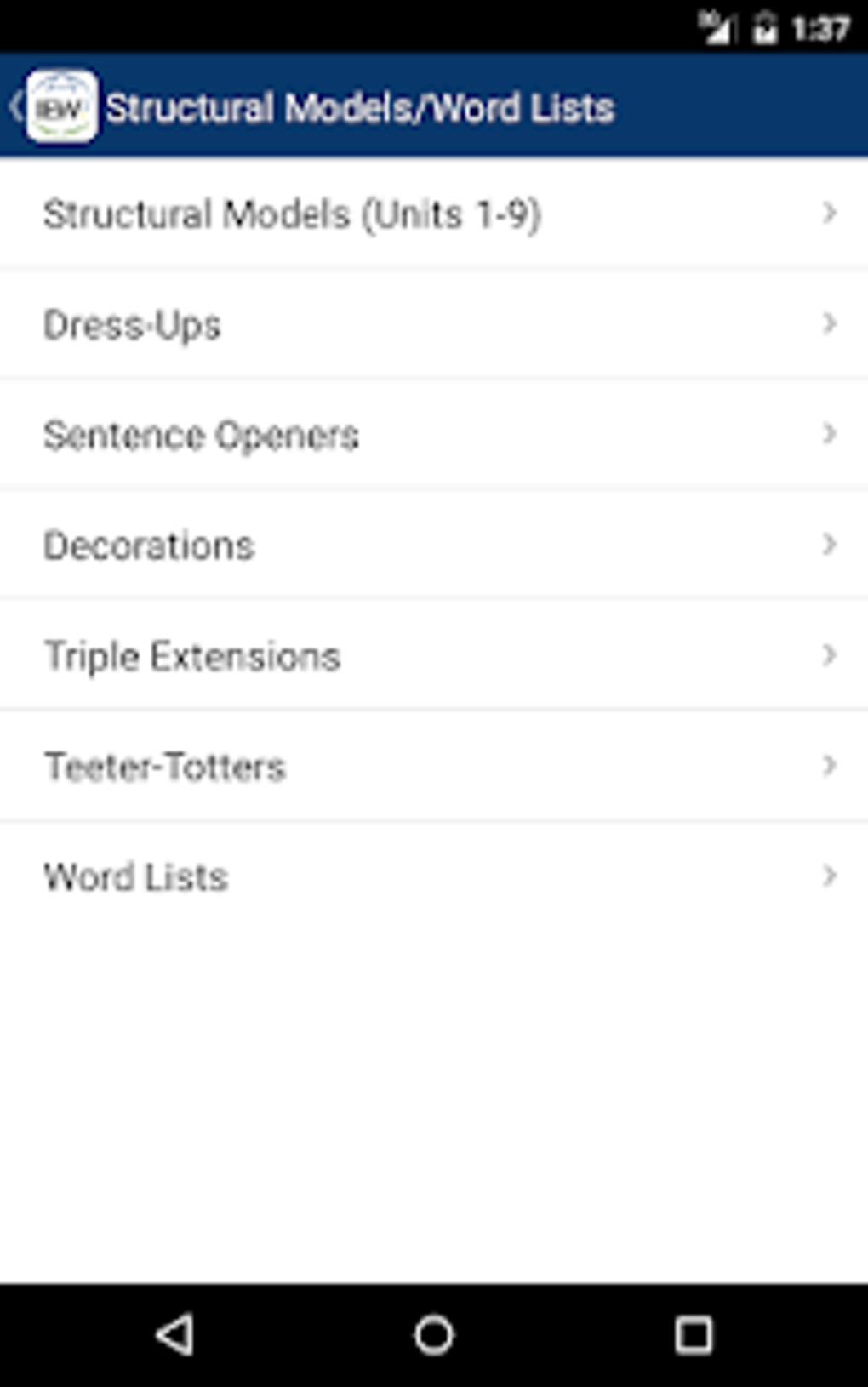Tap the system home button

434,1334
